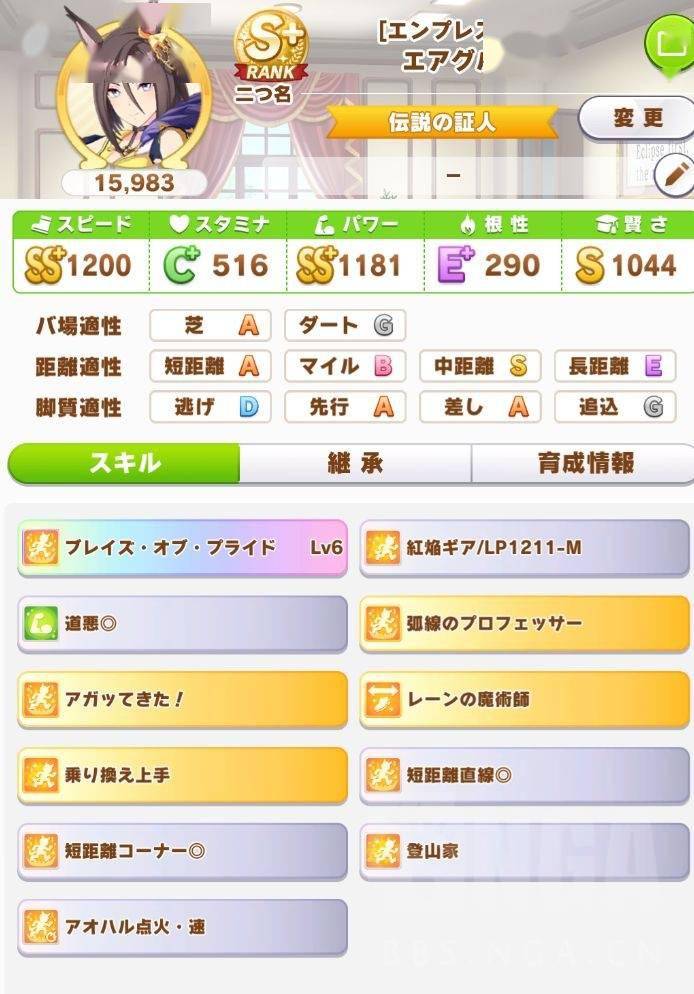Open the 紅焔ギア/LP1211-M skill

coord(524,548)
